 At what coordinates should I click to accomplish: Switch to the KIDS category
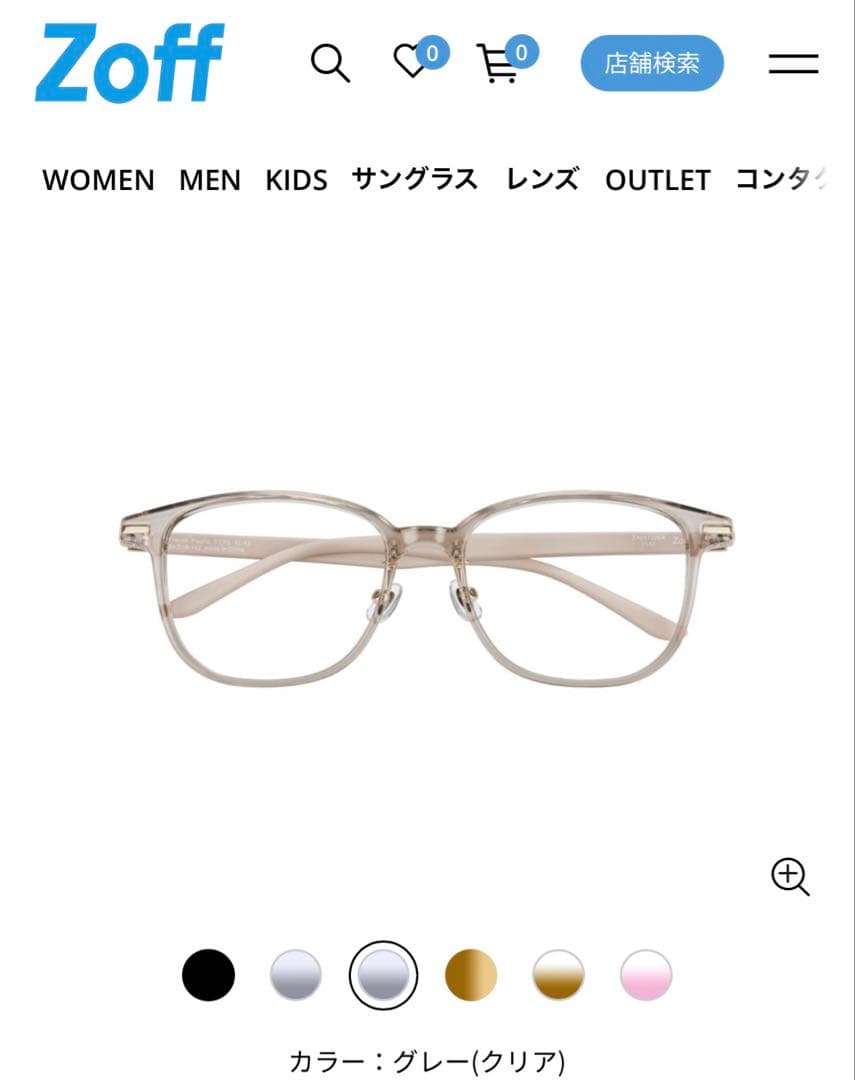296,180
